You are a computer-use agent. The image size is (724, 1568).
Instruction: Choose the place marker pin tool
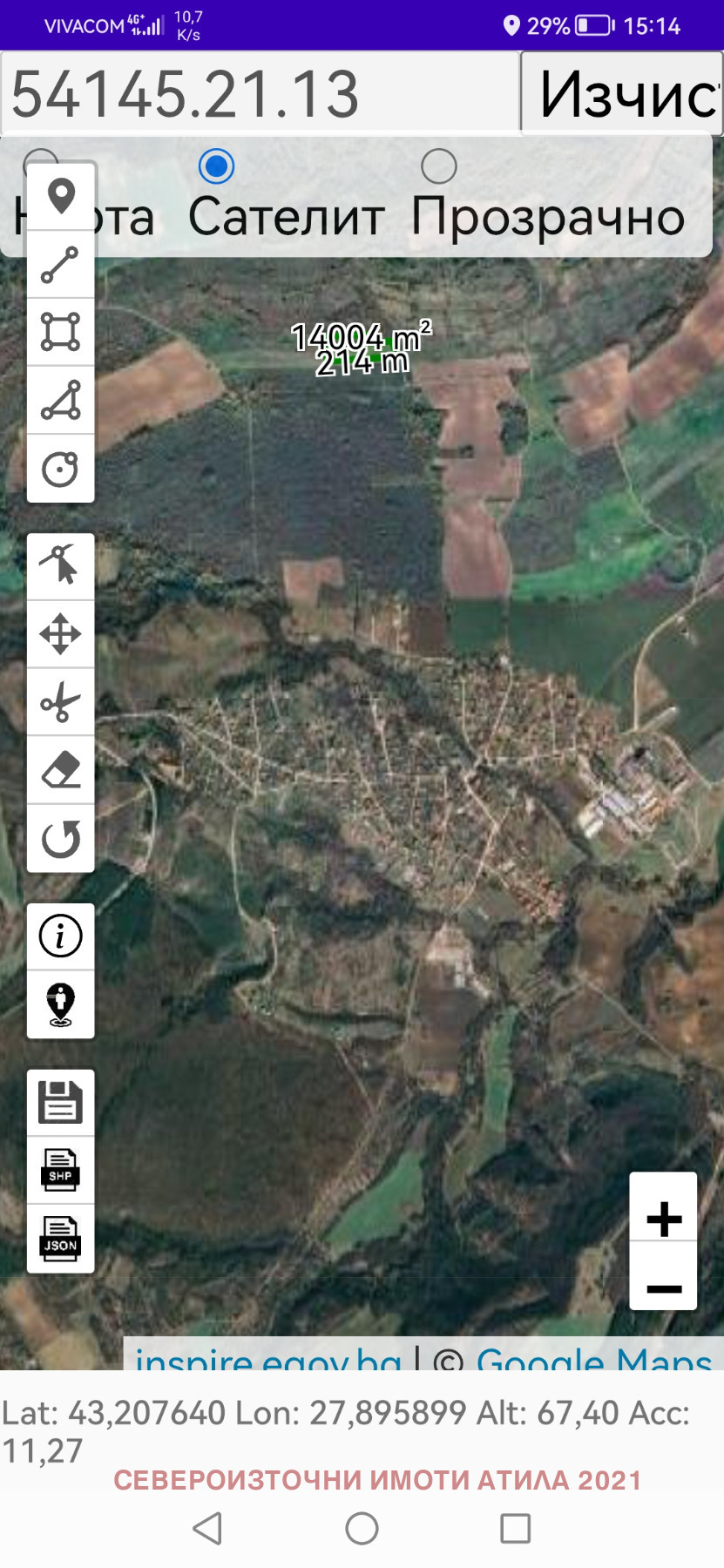(61, 196)
